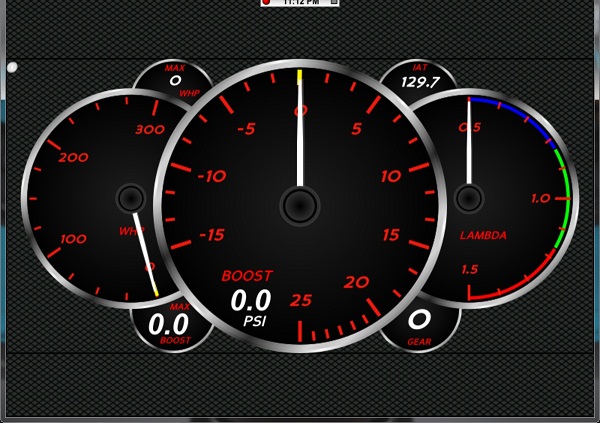Tap the small white circle beside the gauges

pos(12,67)
